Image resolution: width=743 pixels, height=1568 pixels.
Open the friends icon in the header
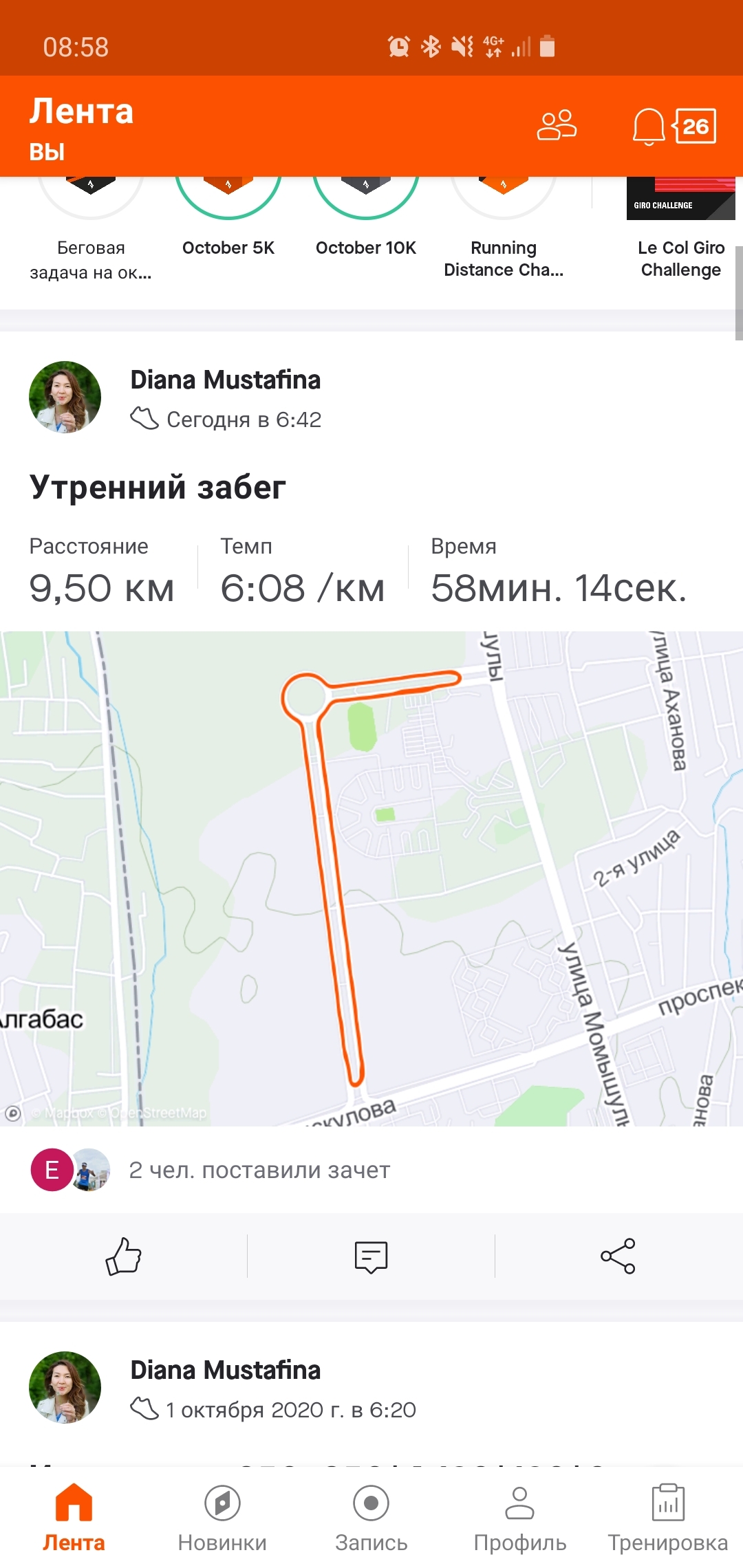point(557,126)
